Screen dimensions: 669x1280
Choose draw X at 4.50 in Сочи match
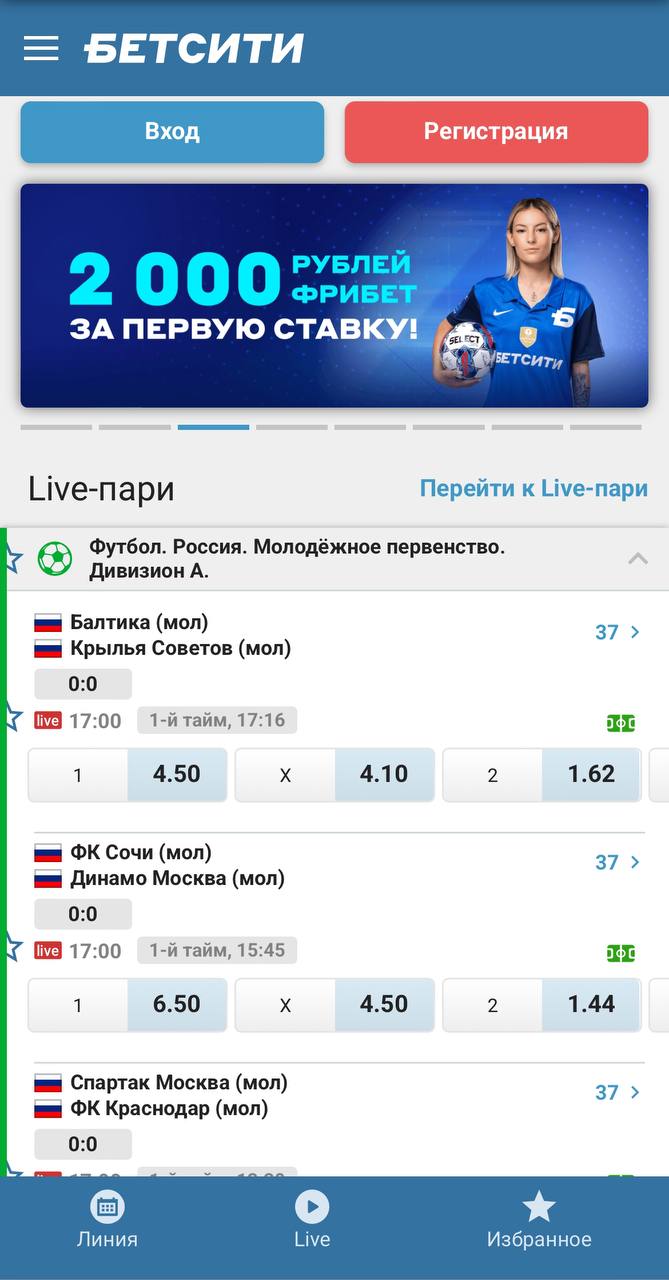coord(335,1004)
